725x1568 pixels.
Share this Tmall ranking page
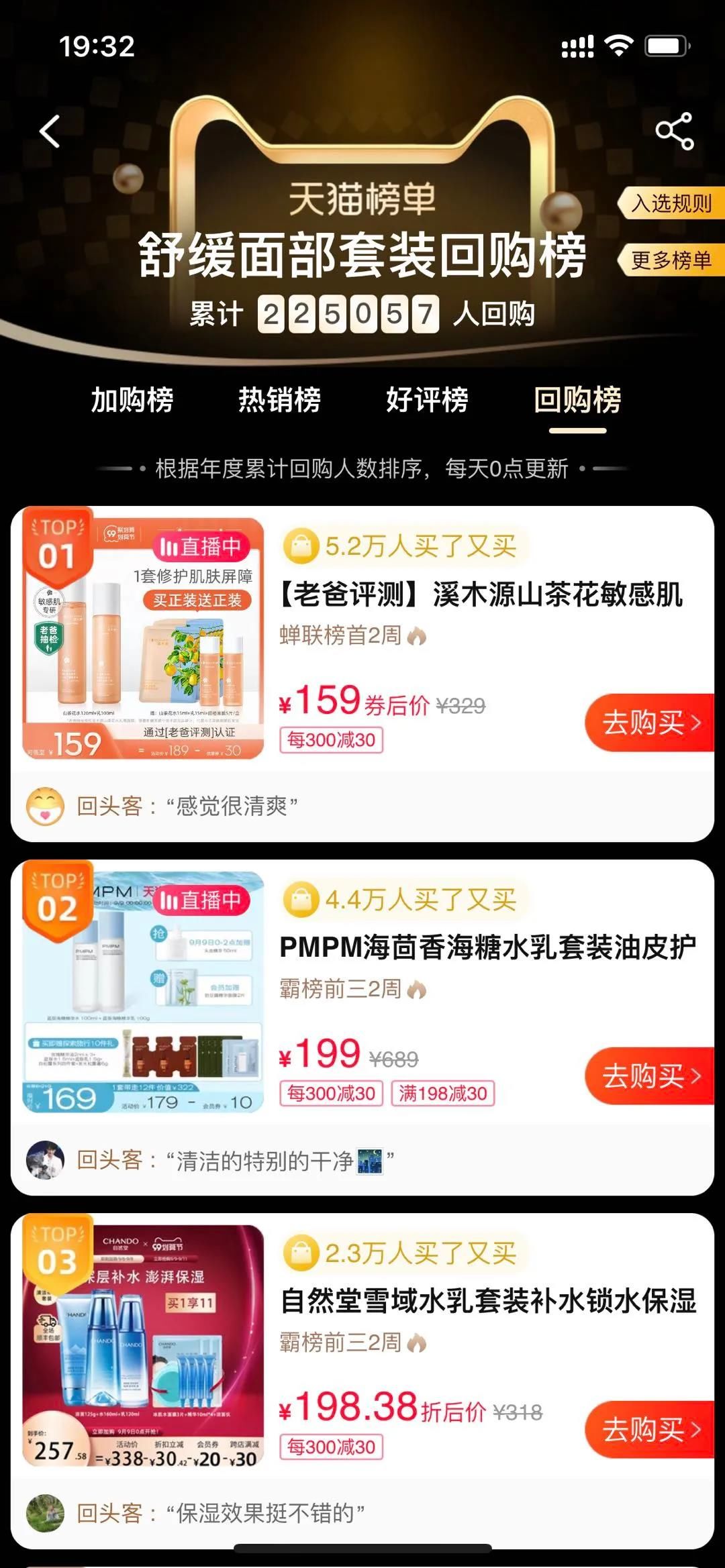point(674,131)
